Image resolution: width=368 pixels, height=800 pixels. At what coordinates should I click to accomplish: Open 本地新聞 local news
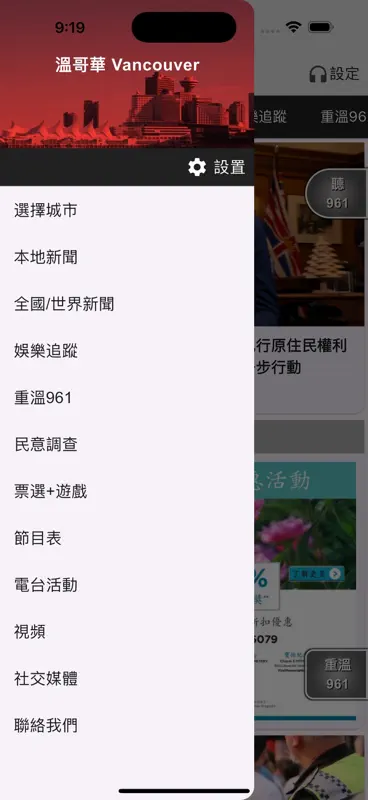point(127,257)
